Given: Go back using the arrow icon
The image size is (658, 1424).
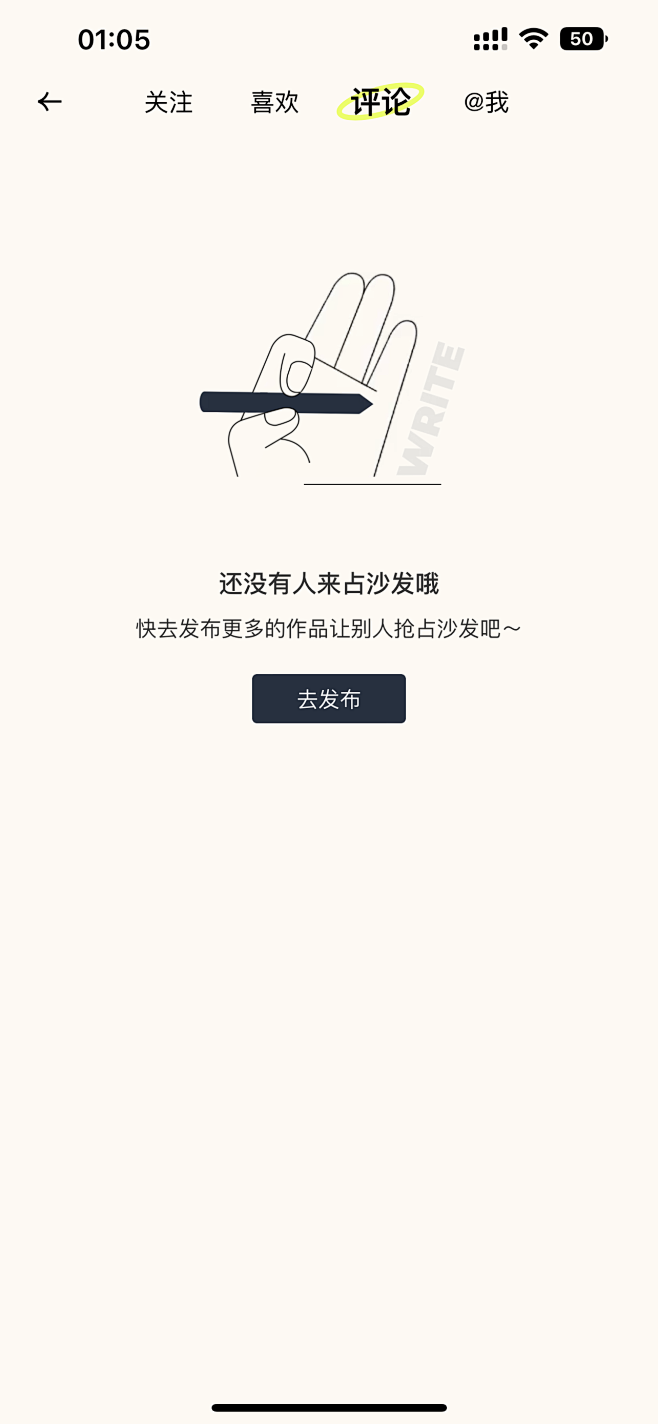Looking at the screenshot, I should coord(50,102).
